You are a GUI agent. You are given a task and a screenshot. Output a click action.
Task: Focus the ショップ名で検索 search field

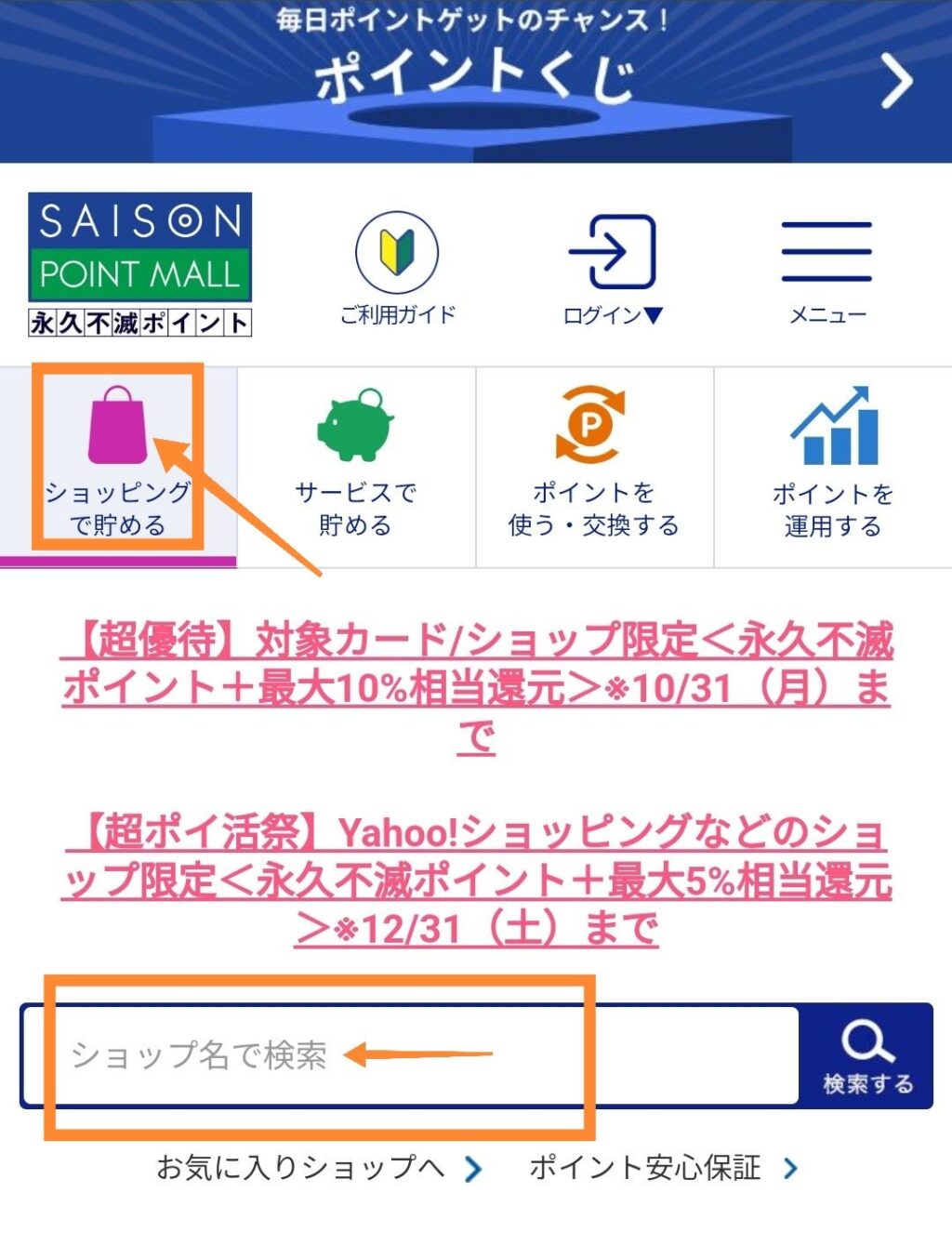coord(409,1055)
